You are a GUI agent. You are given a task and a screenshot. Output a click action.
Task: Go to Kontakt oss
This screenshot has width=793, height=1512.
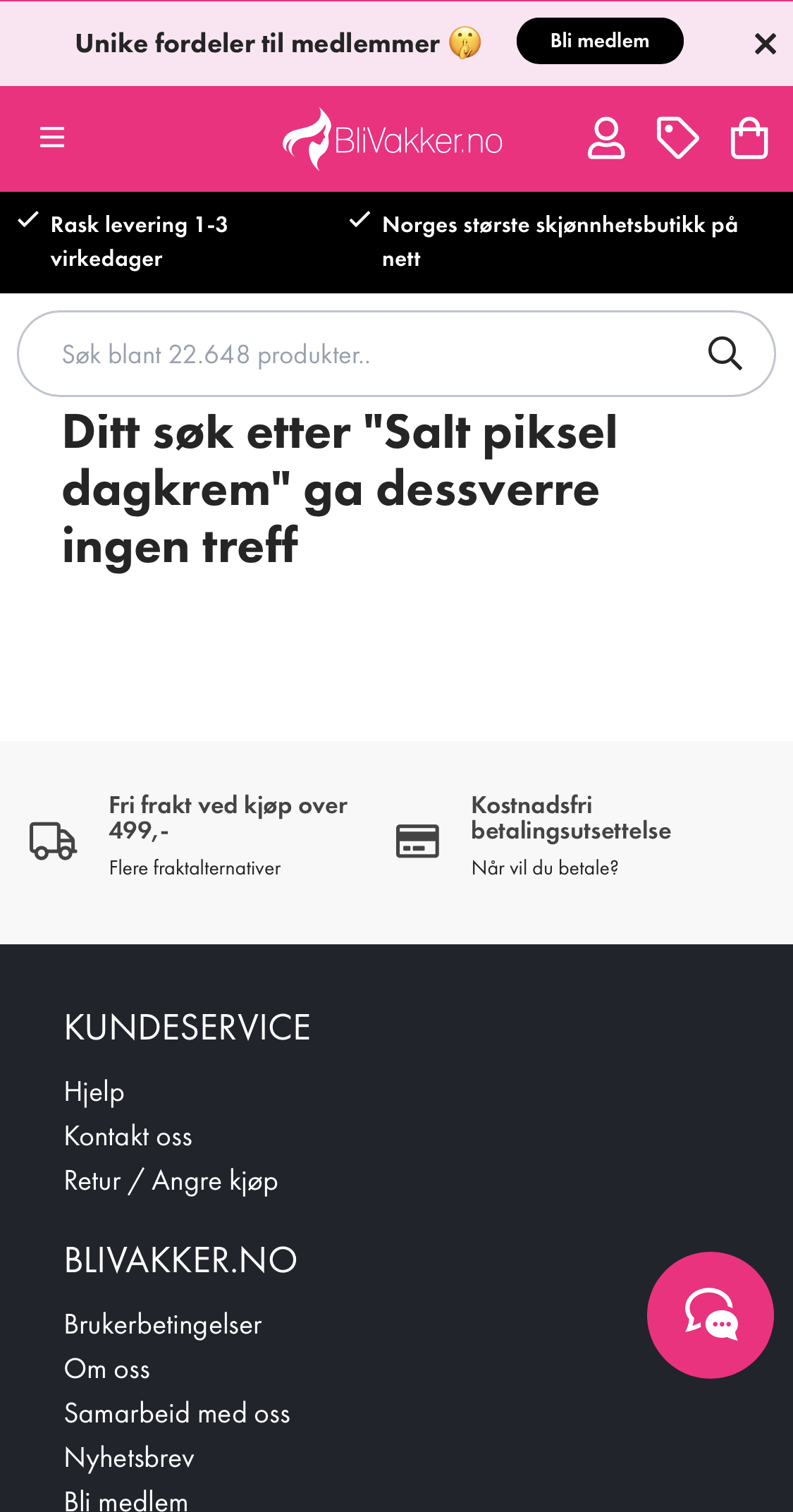point(128,1135)
